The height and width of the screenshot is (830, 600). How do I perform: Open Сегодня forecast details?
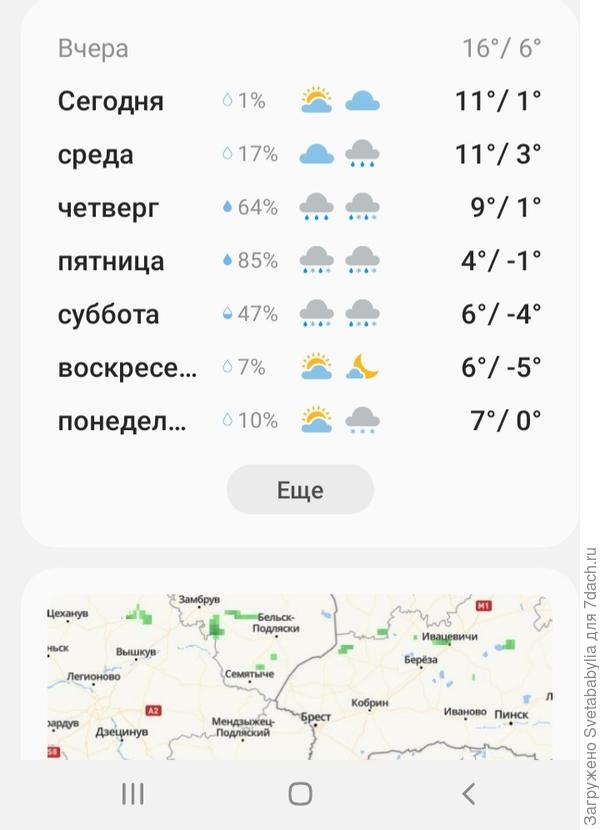(x=300, y=101)
